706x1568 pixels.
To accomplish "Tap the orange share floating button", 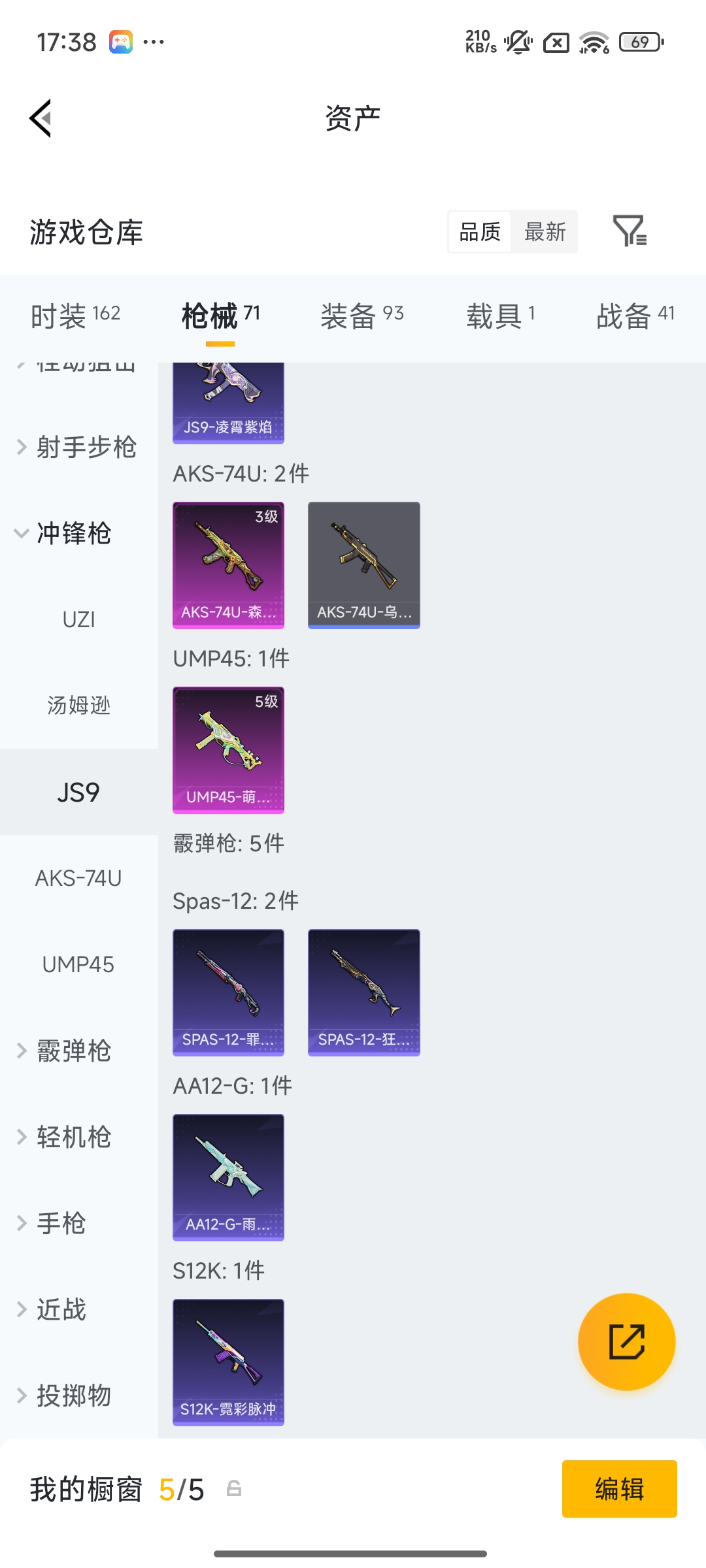I will click(x=626, y=1342).
